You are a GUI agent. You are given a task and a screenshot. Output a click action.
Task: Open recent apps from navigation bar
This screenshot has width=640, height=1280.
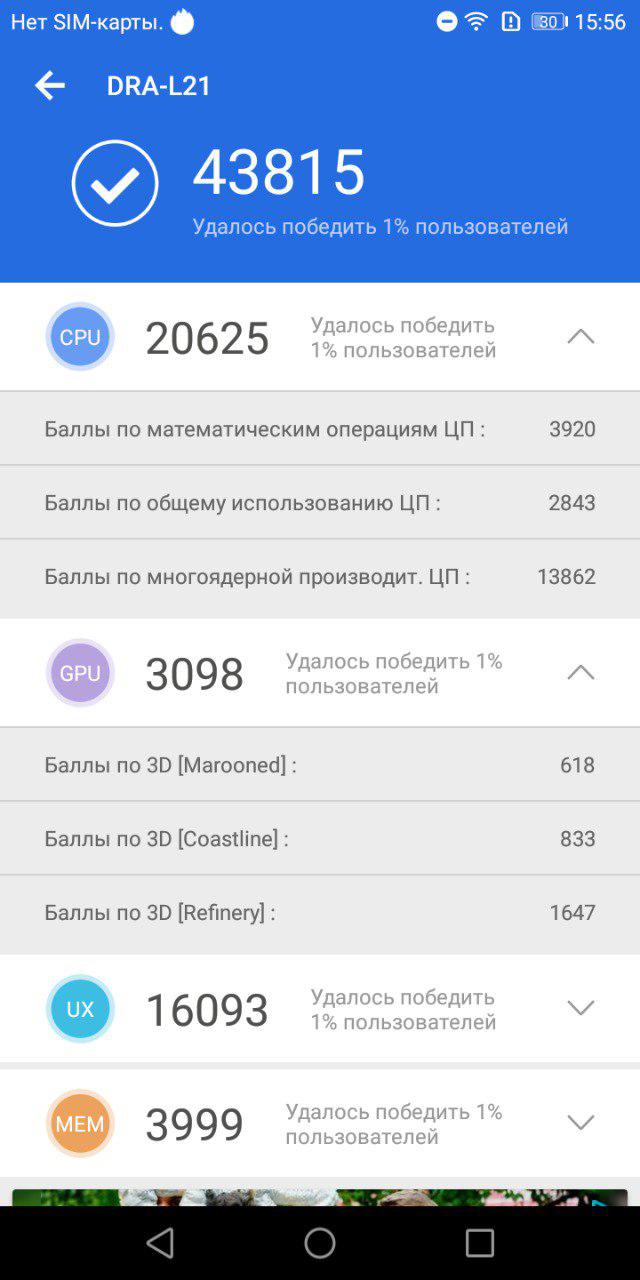tap(480, 1243)
